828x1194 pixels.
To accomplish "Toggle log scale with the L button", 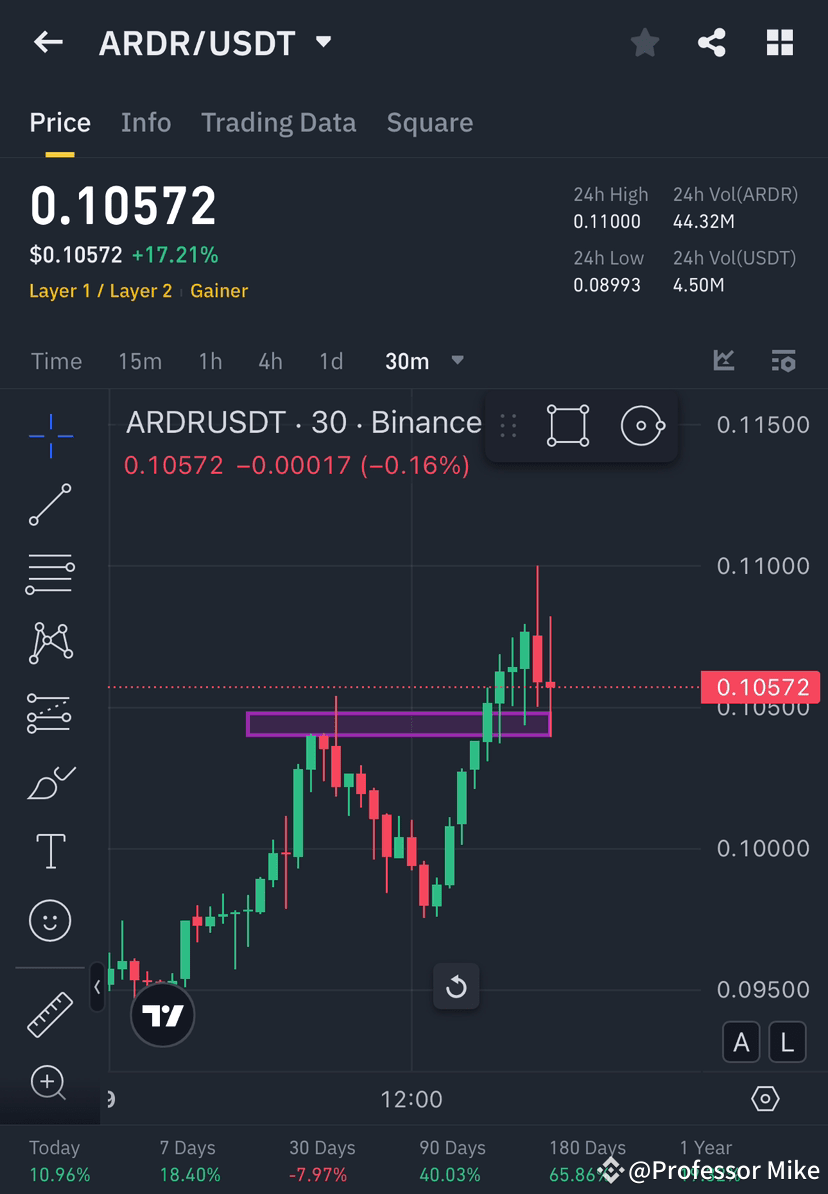I will (787, 1041).
